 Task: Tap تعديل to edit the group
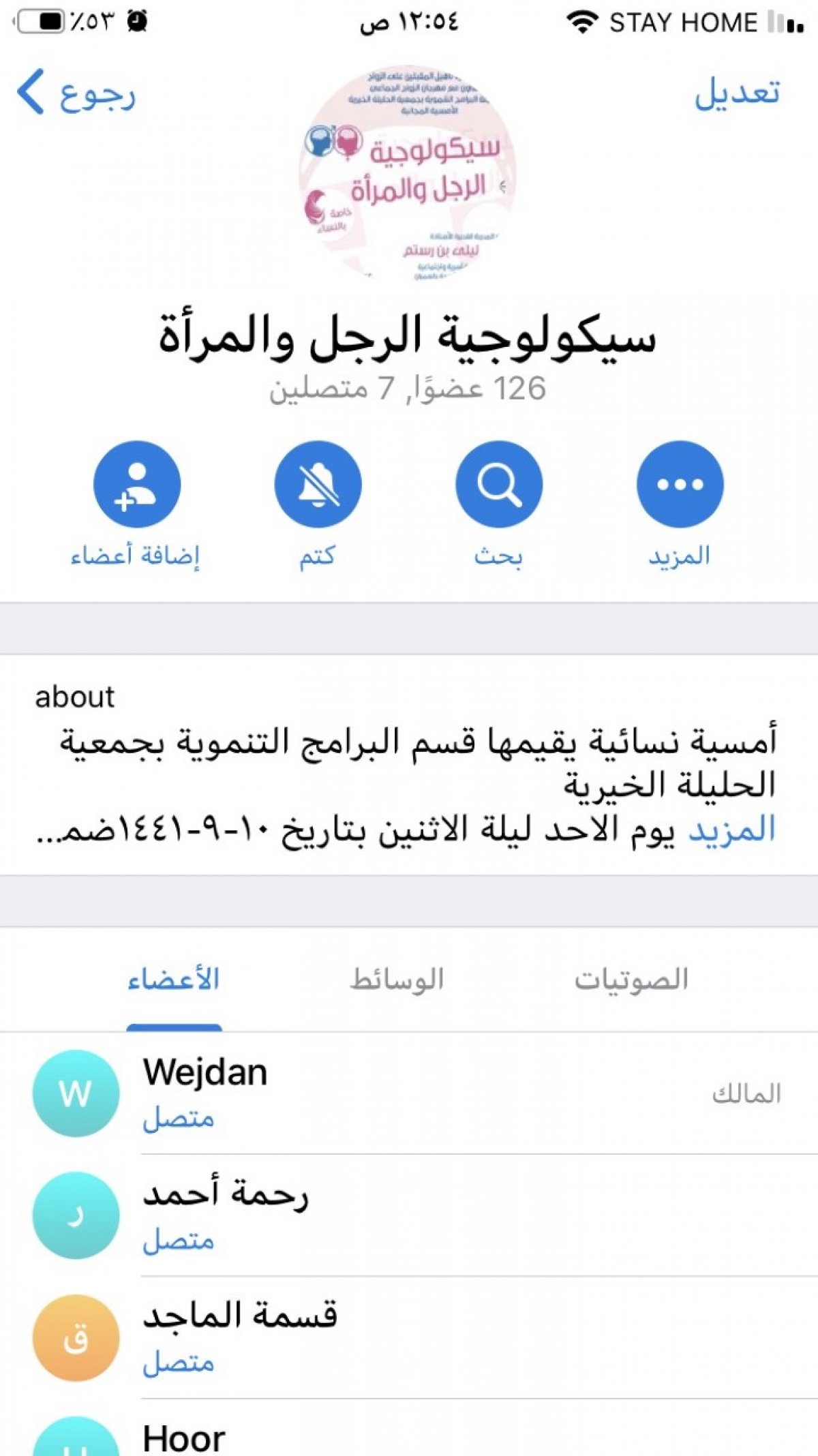[737, 93]
